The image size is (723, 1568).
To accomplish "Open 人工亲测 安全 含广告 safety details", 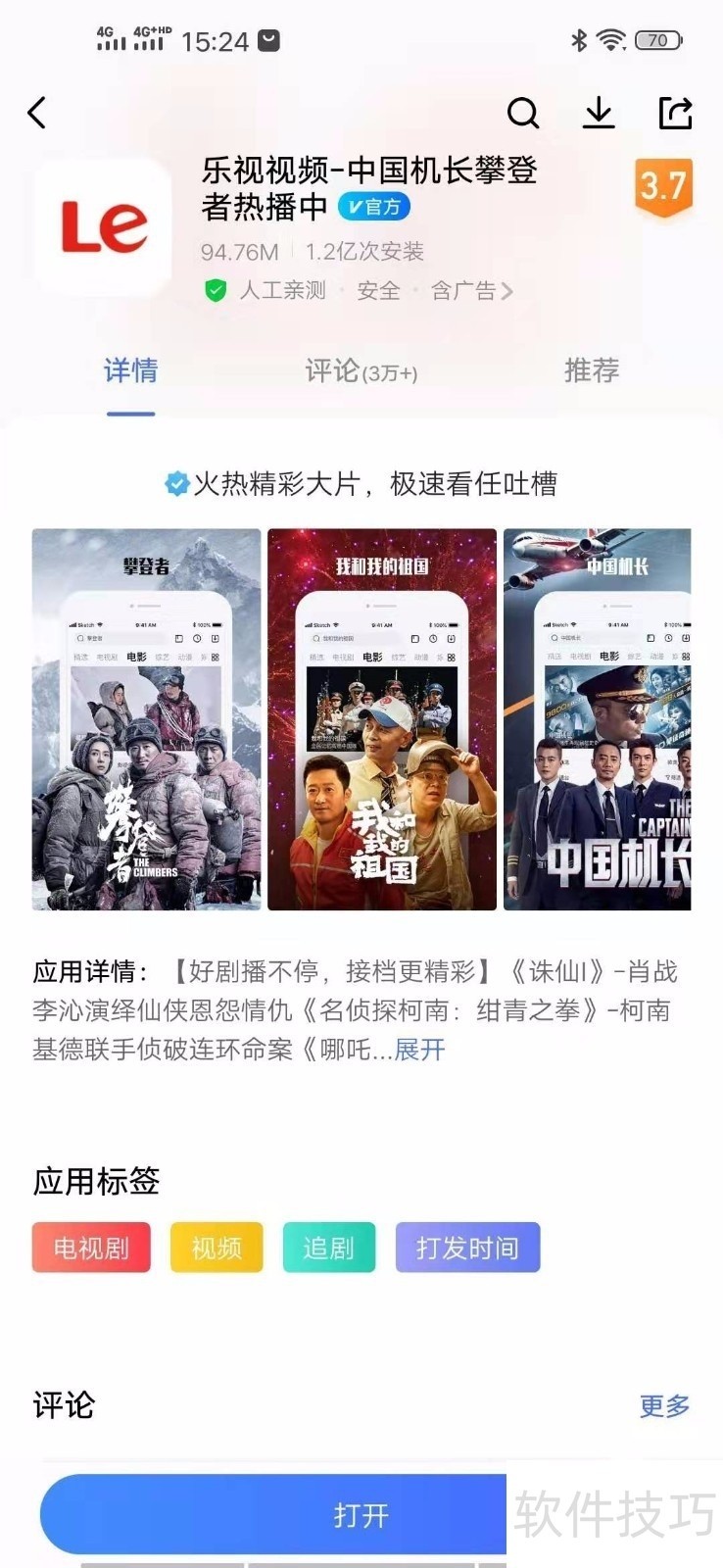I will tap(358, 291).
